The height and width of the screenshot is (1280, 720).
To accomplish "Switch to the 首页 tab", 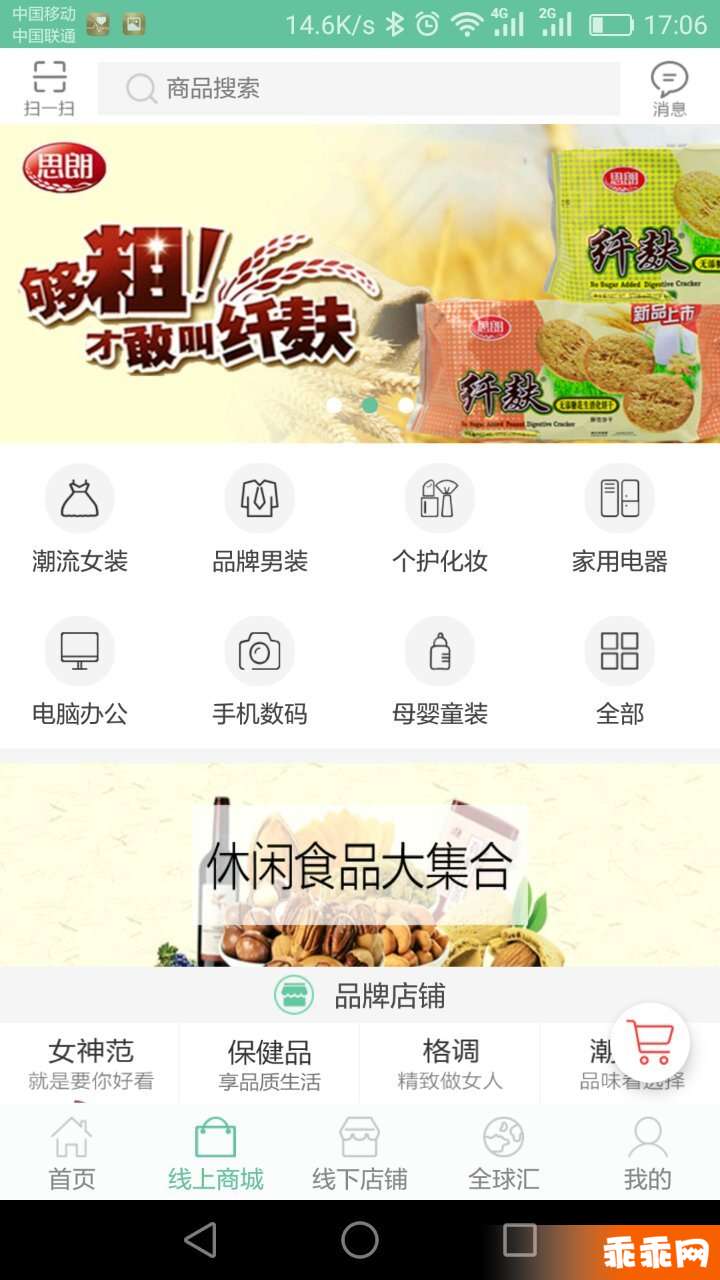I will (72, 1154).
